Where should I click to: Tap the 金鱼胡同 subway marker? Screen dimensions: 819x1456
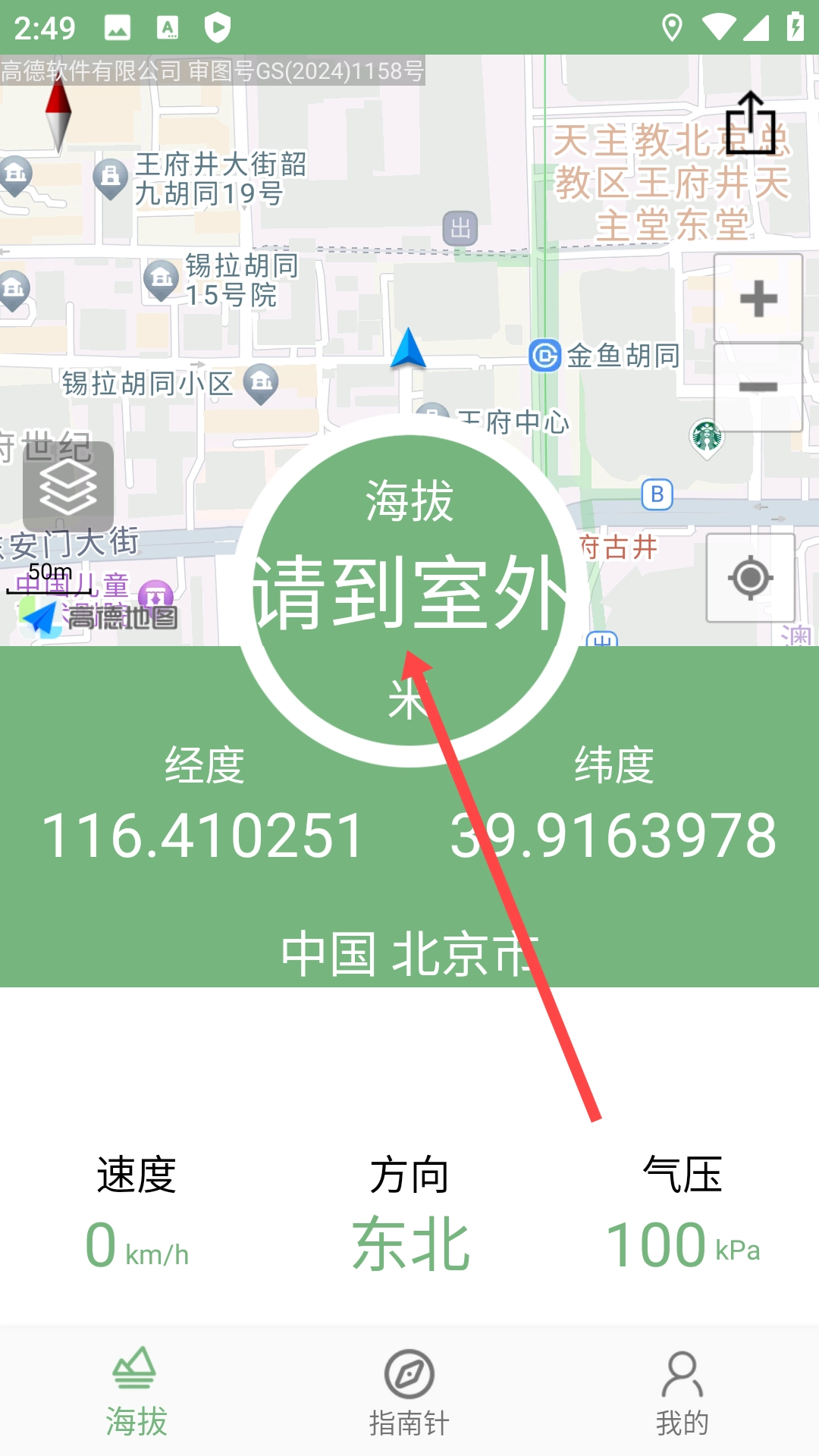point(544,356)
